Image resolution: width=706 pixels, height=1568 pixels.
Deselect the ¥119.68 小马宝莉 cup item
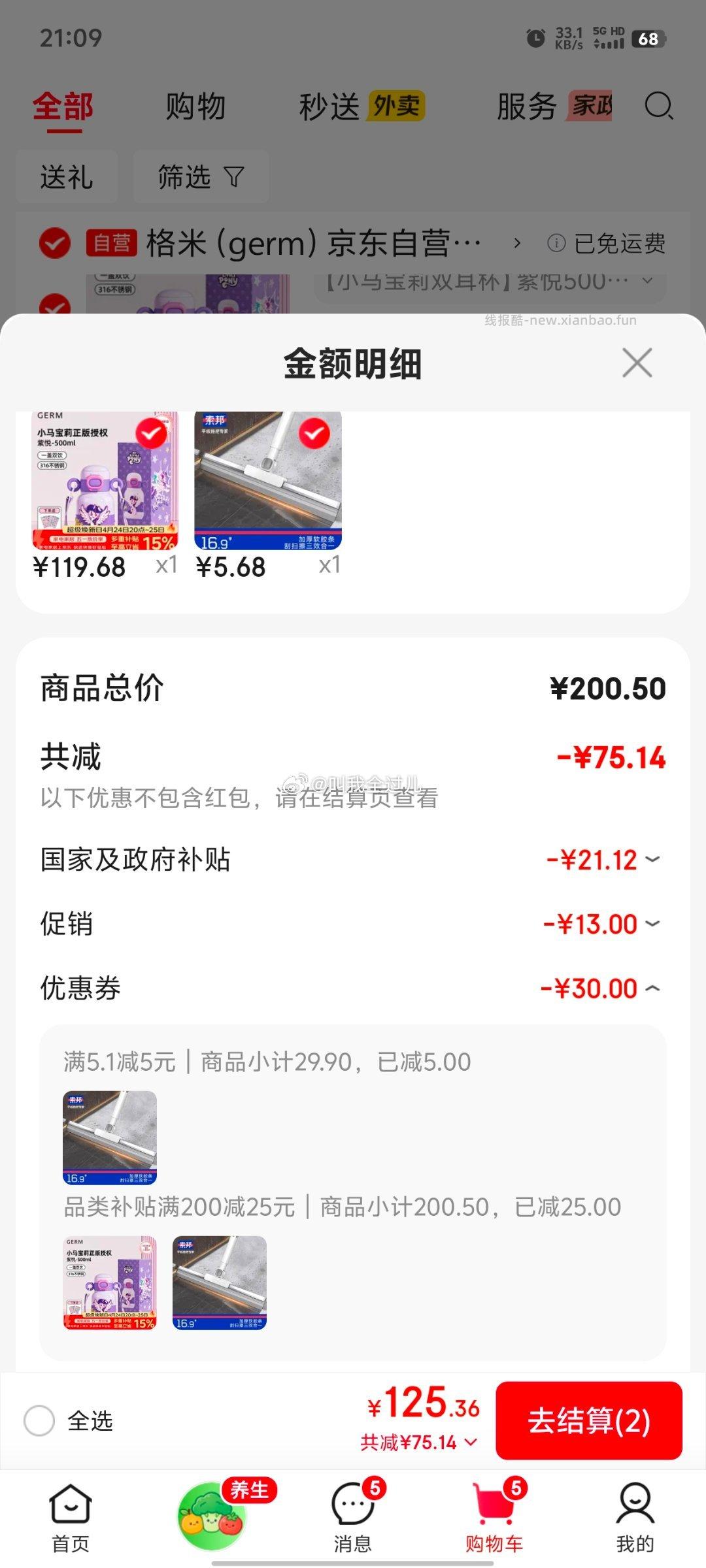pyautogui.click(x=152, y=433)
